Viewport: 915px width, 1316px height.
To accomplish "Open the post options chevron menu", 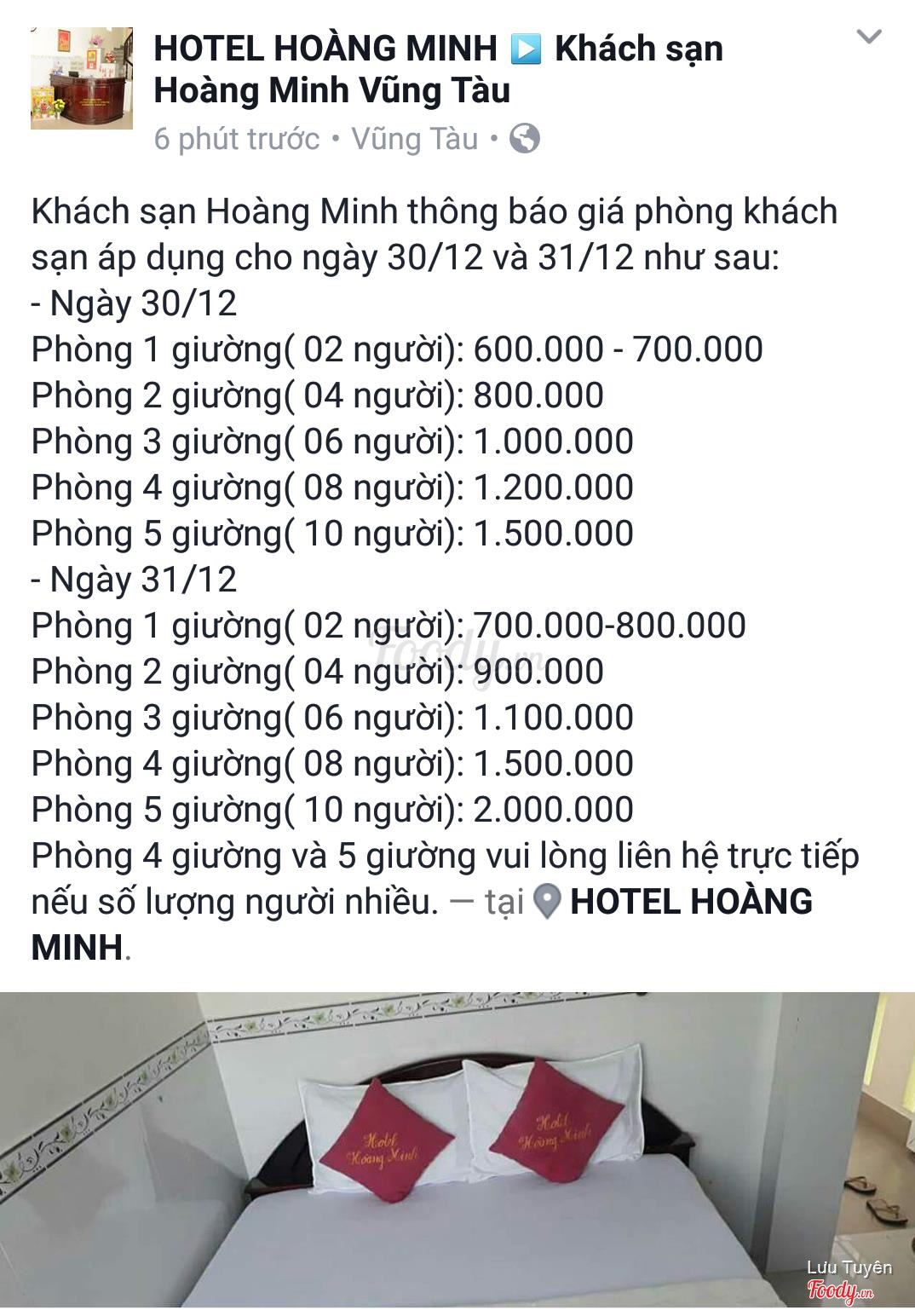I will point(868,38).
